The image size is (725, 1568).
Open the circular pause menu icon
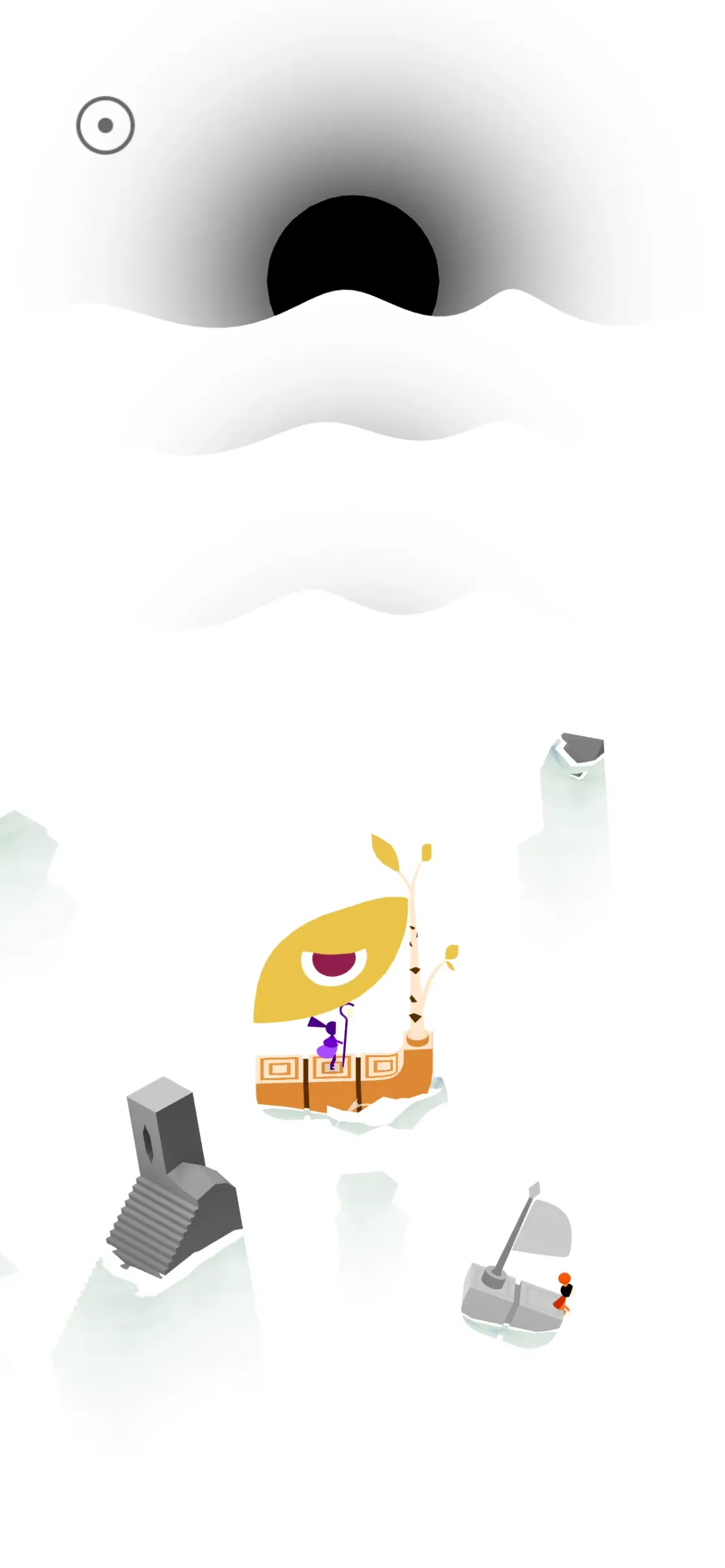point(105,125)
